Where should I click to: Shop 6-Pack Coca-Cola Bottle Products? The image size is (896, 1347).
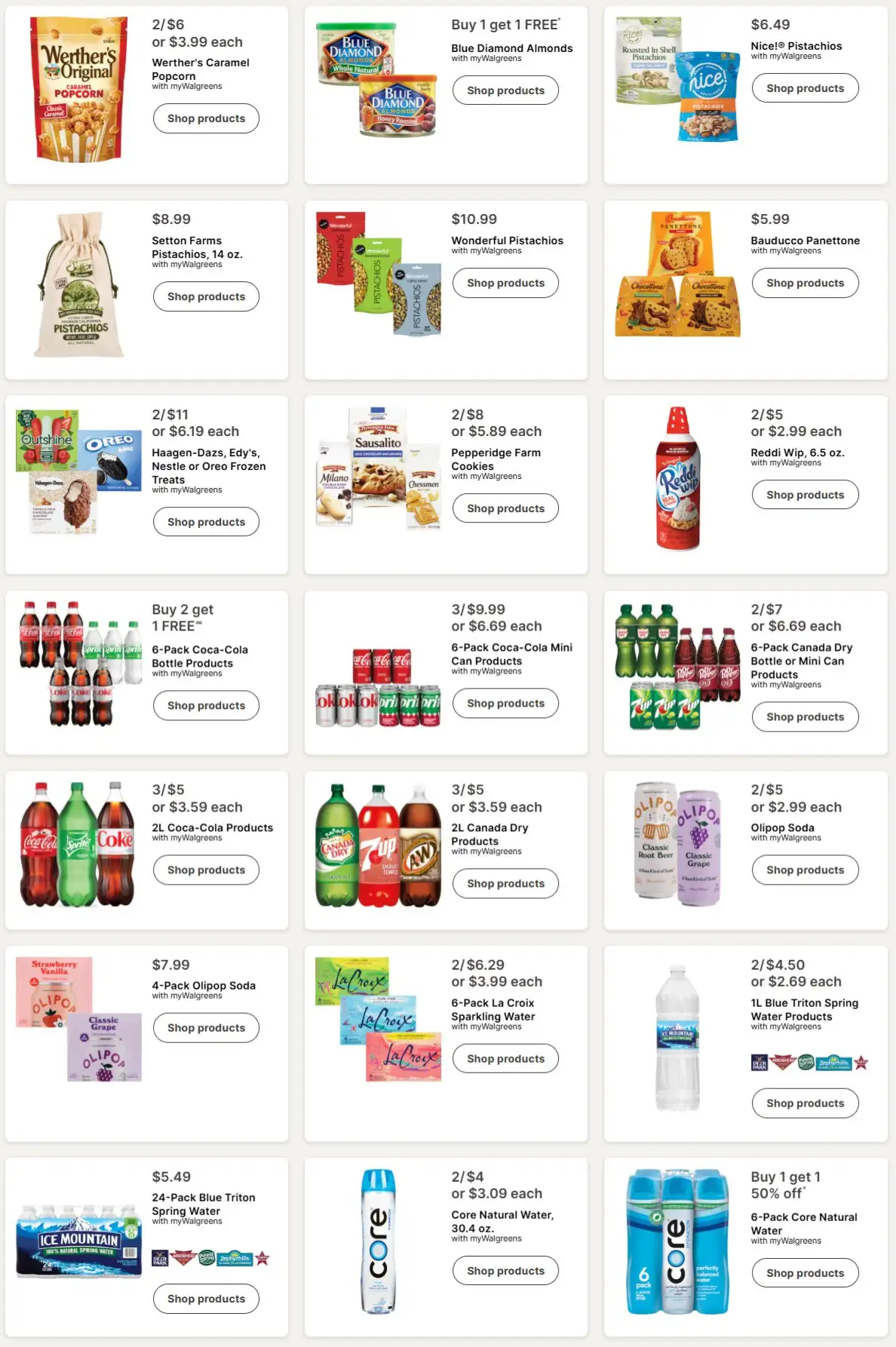point(206,705)
